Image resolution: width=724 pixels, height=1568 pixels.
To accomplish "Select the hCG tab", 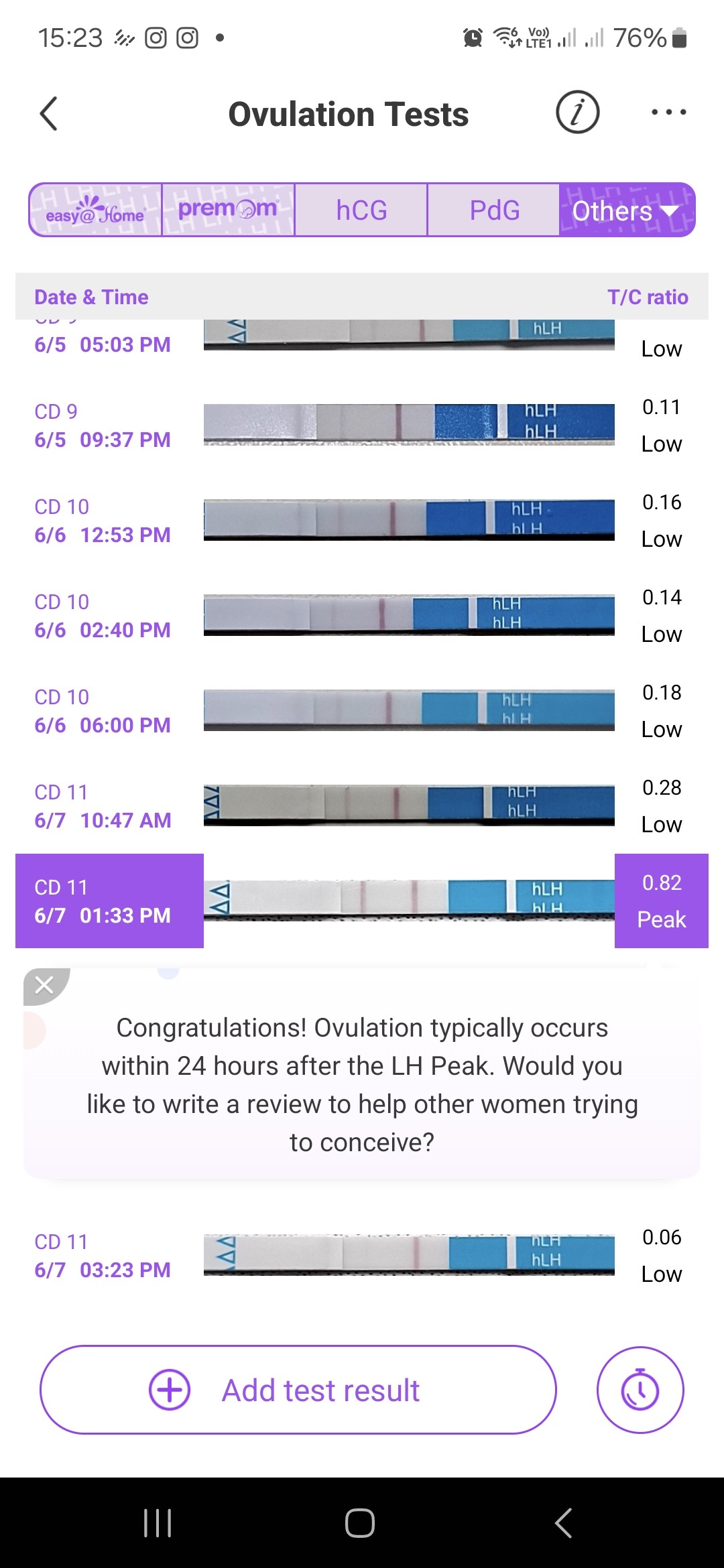I will tap(361, 210).
